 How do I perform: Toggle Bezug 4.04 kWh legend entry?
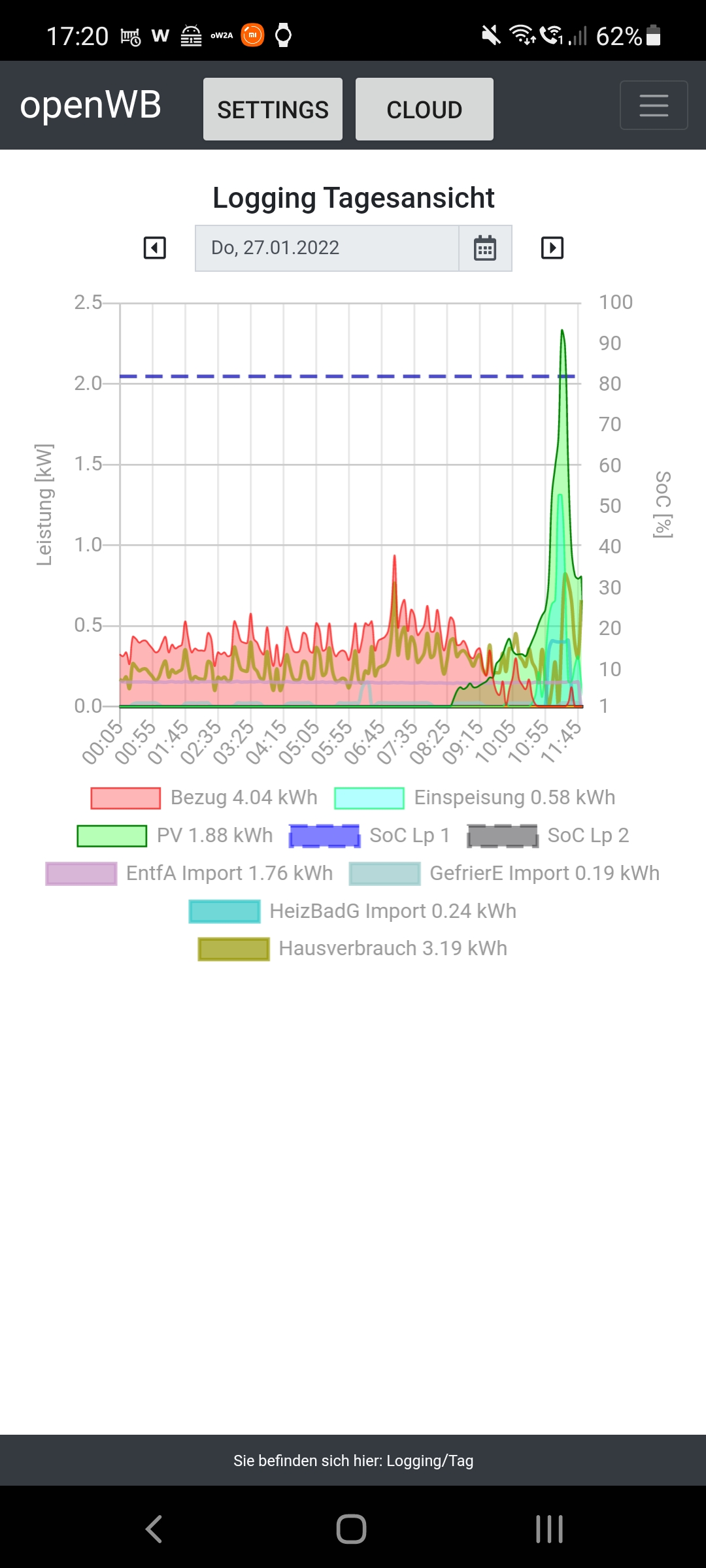(x=204, y=798)
